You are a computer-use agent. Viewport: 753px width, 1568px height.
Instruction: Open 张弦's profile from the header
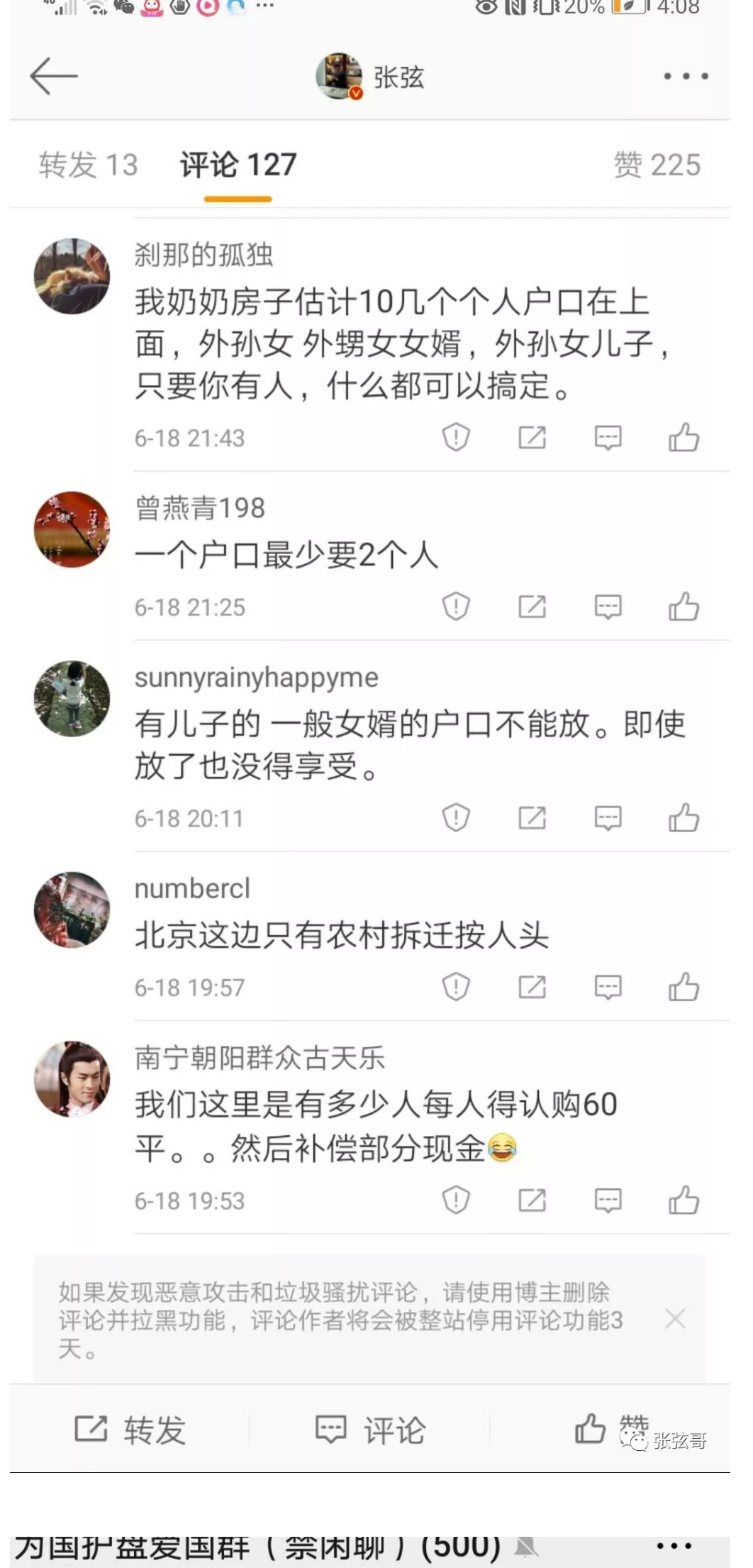[371, 76]
